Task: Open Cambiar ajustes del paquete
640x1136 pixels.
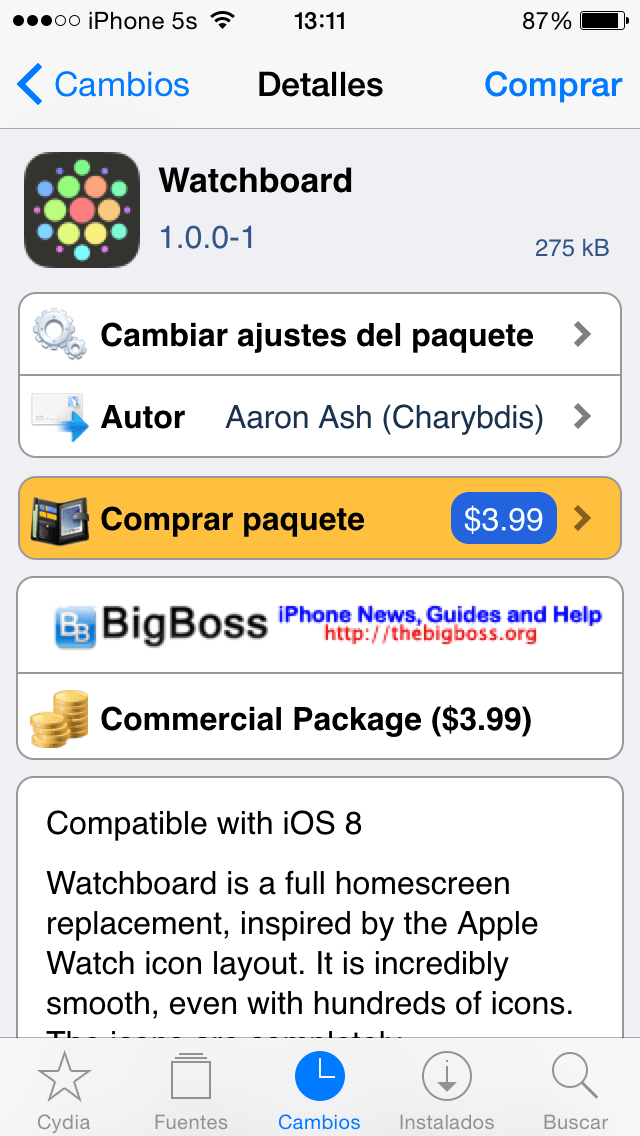Action: (320, 335)
